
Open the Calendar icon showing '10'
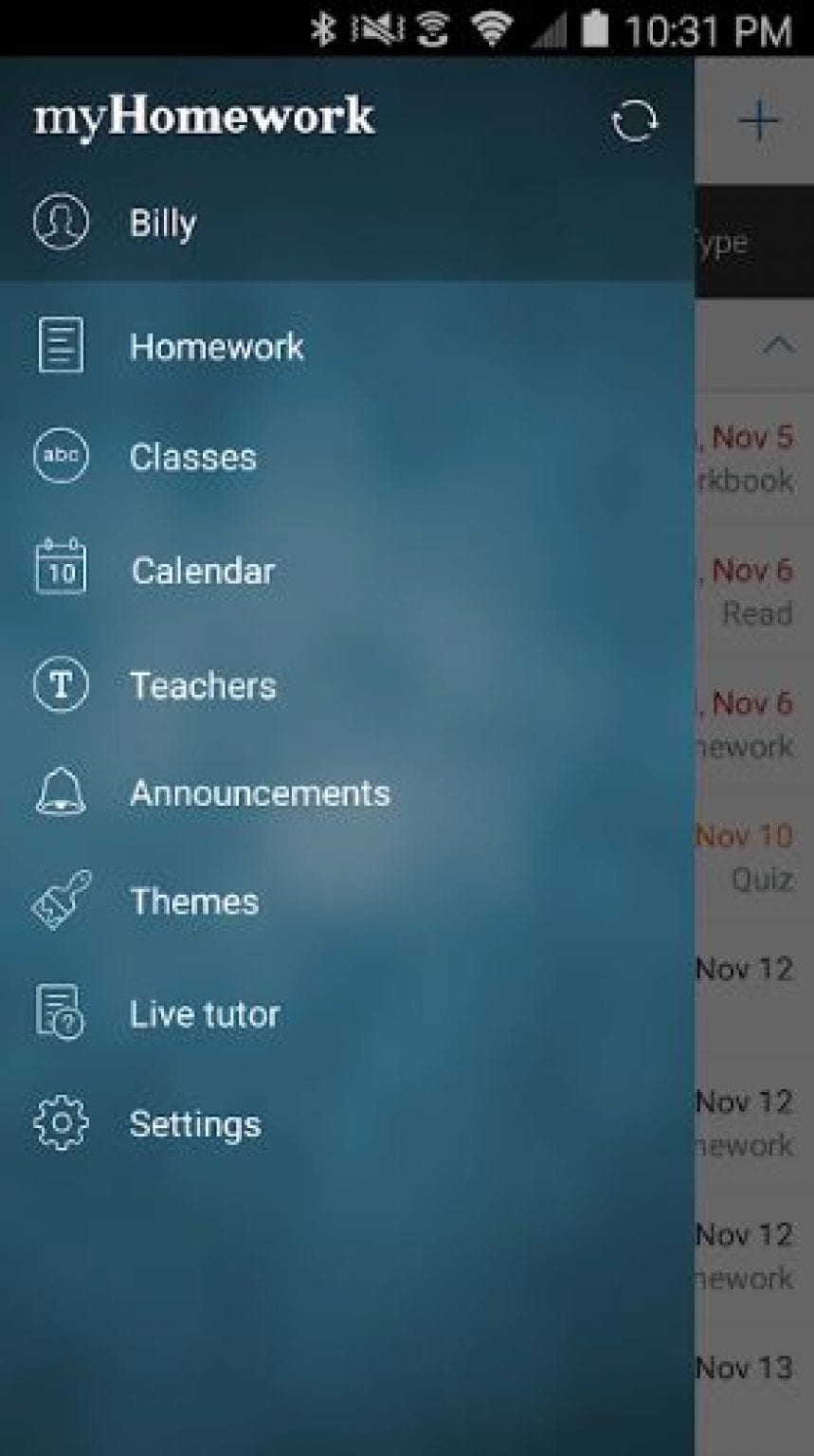click(60, 569)
